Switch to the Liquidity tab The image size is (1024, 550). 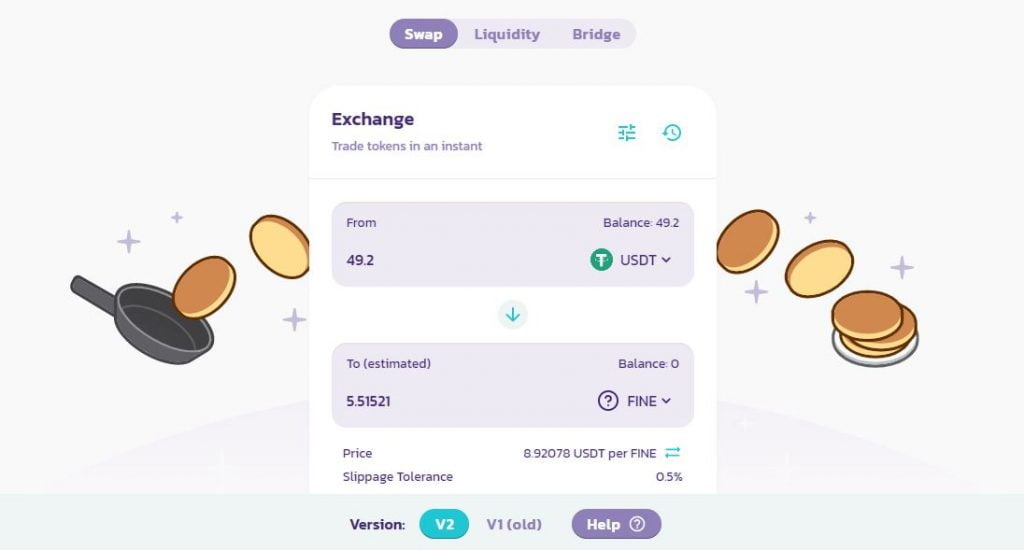point(506,34)
